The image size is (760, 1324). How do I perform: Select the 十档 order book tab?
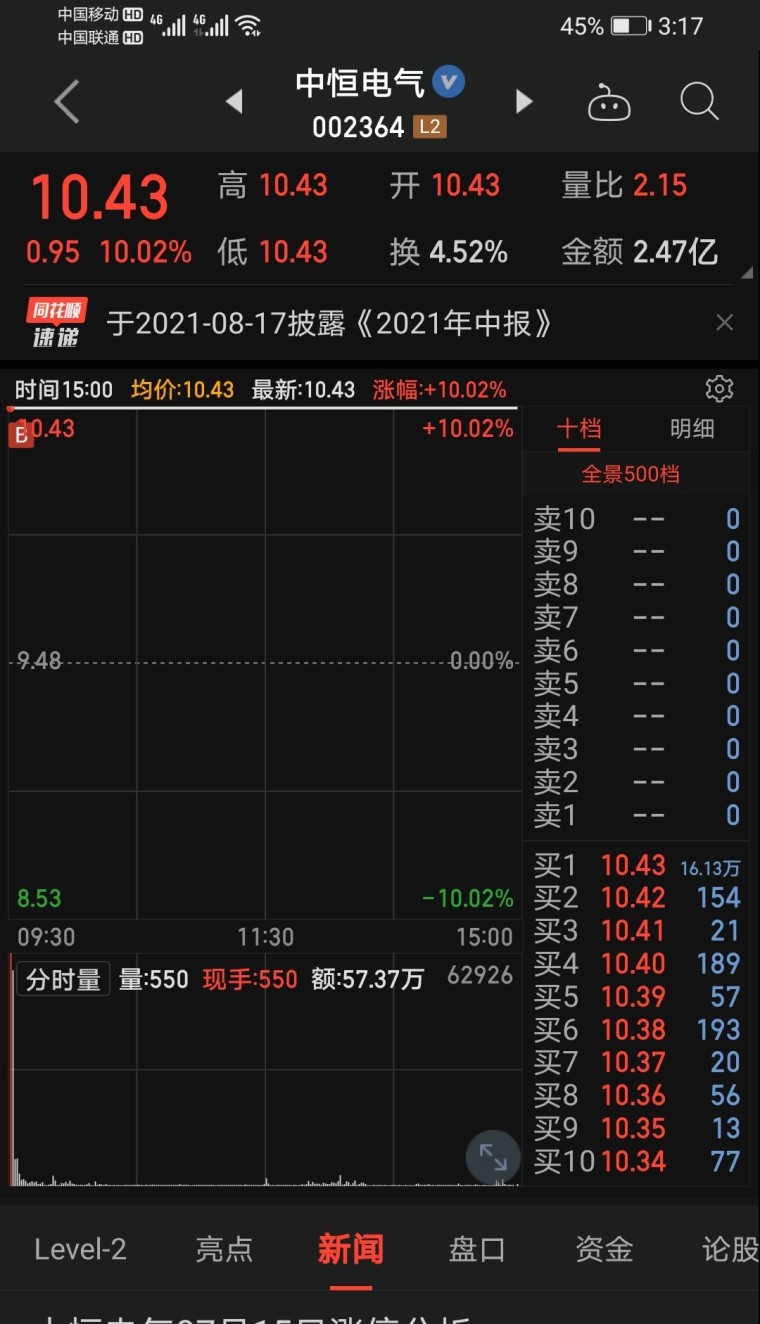pos(579,429)
